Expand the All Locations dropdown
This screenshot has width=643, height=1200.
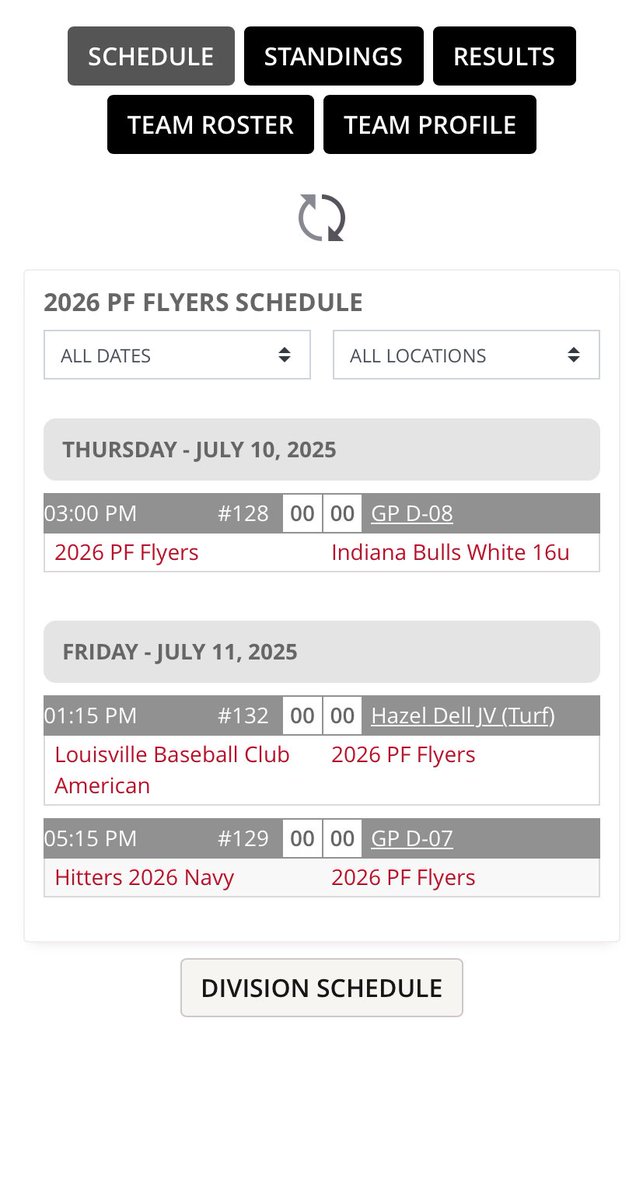pos(466,355)
